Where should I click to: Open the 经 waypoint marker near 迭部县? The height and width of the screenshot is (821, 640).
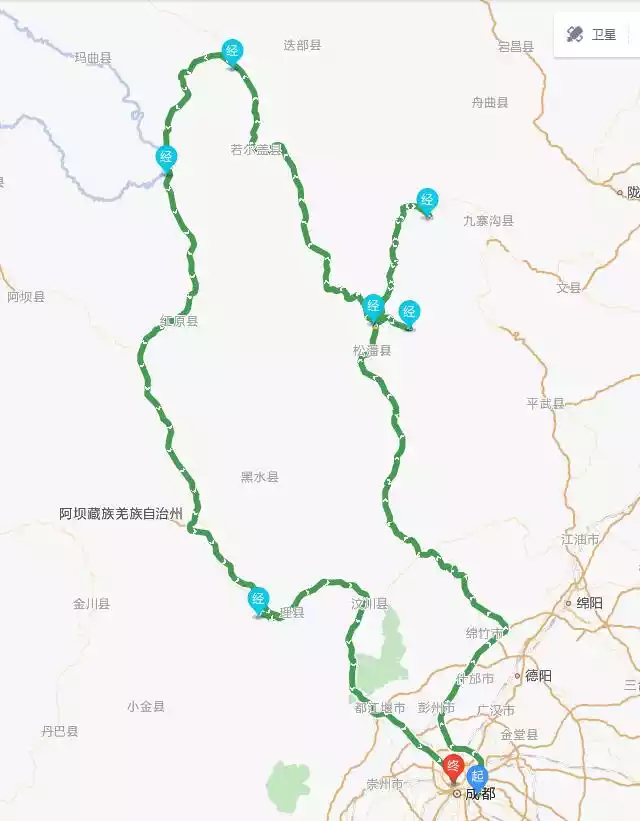click(232, 51)
